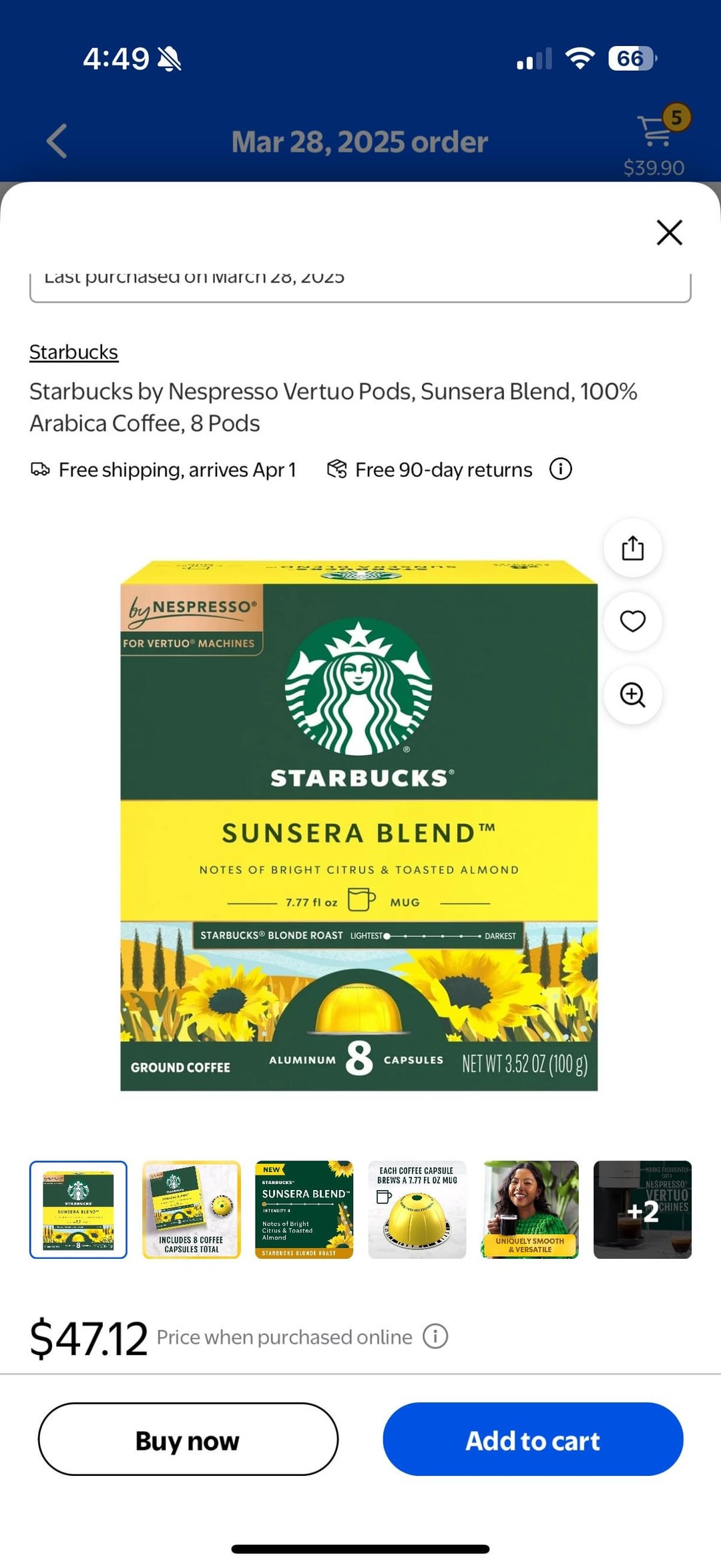The image size is (721, 1568).
Task: View the Sunsera Blend intensity thumbnail
Action: pos(304,1209)
